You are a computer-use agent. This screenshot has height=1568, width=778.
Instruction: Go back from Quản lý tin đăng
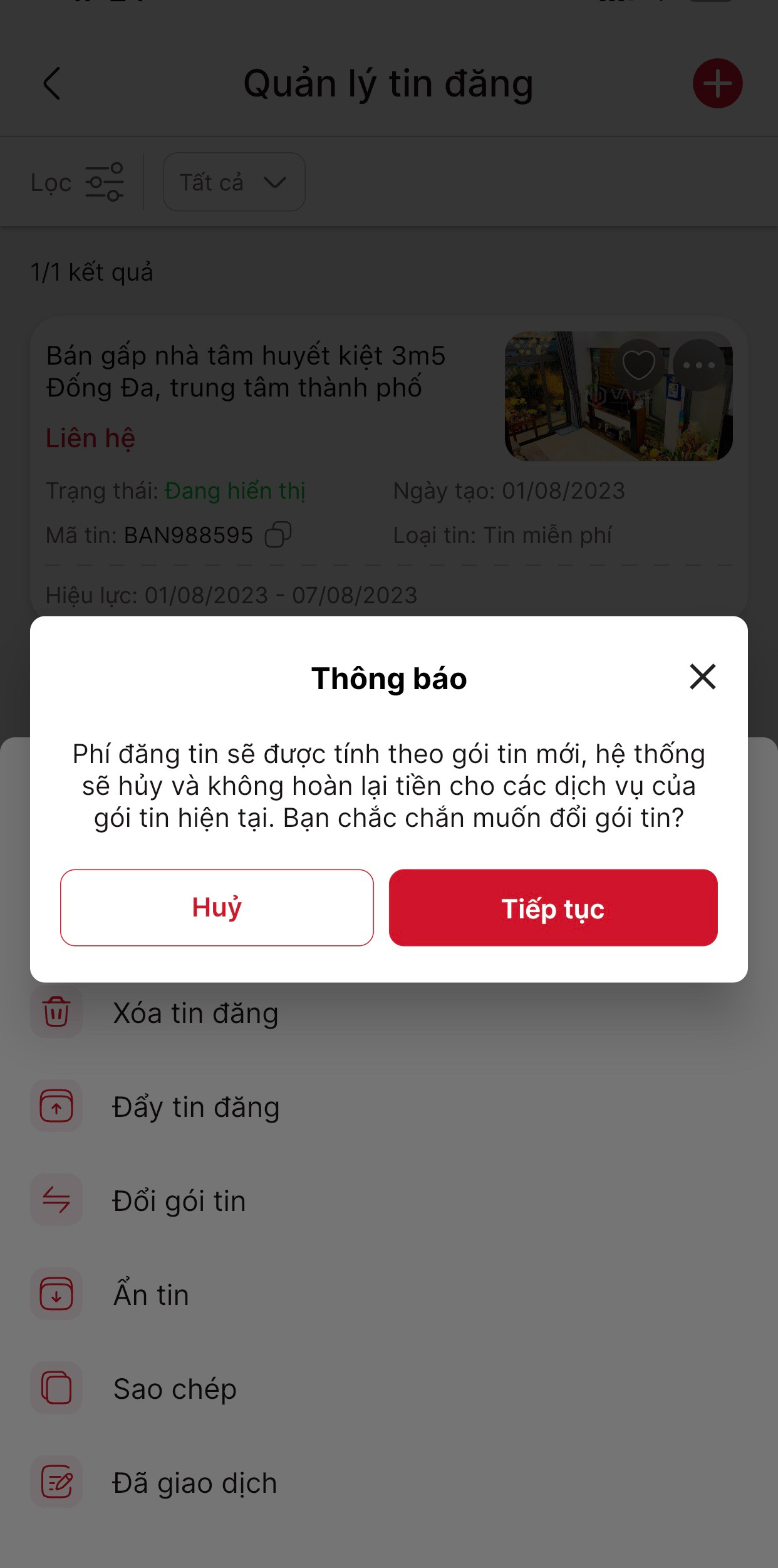click(52, 83)
